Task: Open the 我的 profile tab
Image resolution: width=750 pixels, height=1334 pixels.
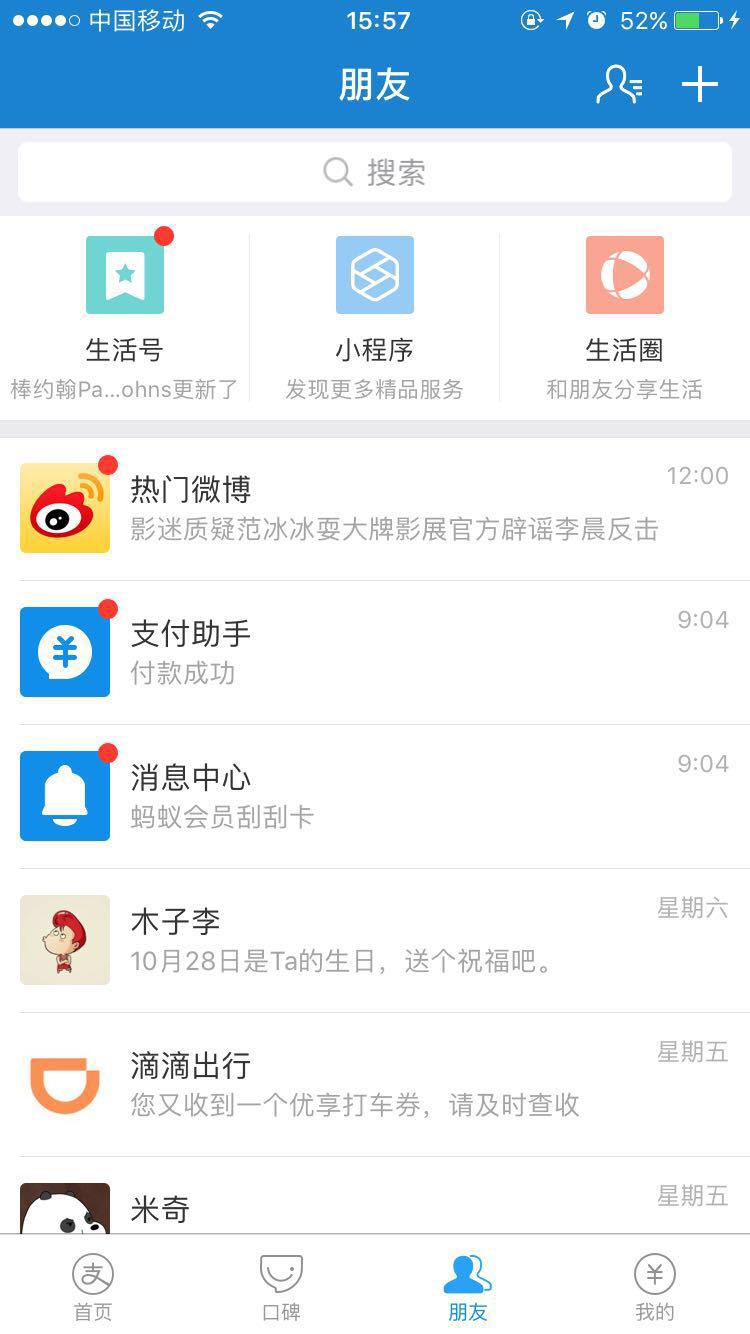Action: click(x=656, y=1285)
